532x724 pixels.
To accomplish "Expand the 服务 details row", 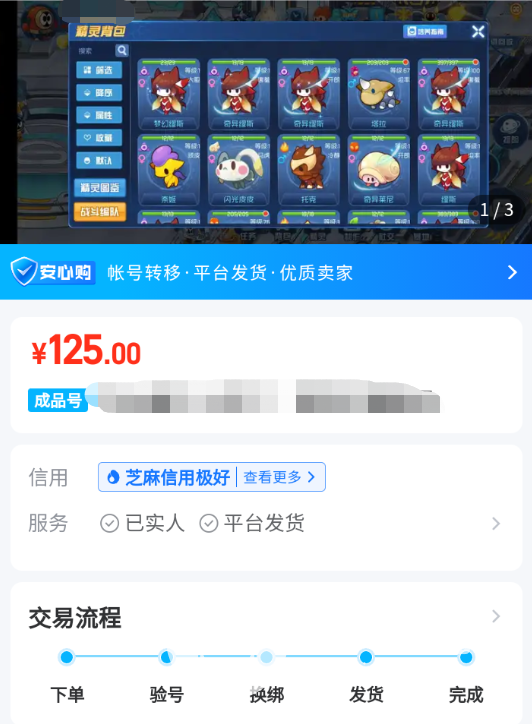I will click(x=266, y=524).
